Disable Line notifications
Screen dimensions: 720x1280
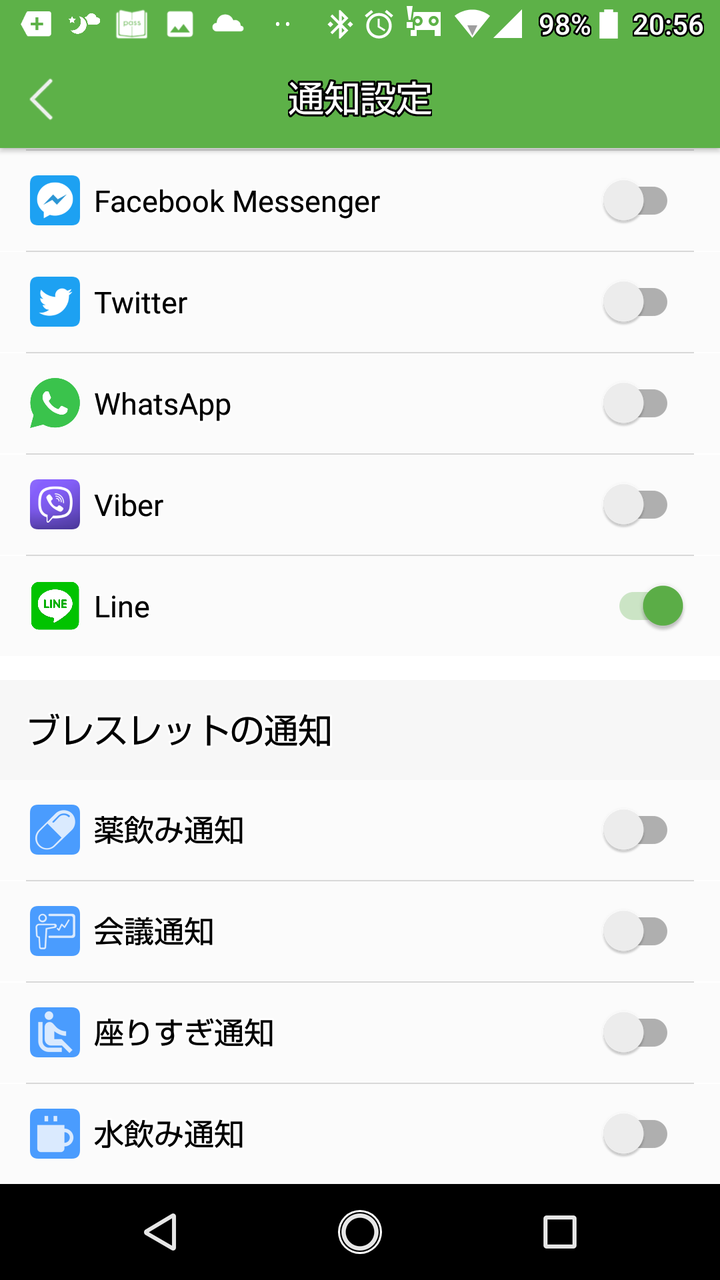pos(650,607)
